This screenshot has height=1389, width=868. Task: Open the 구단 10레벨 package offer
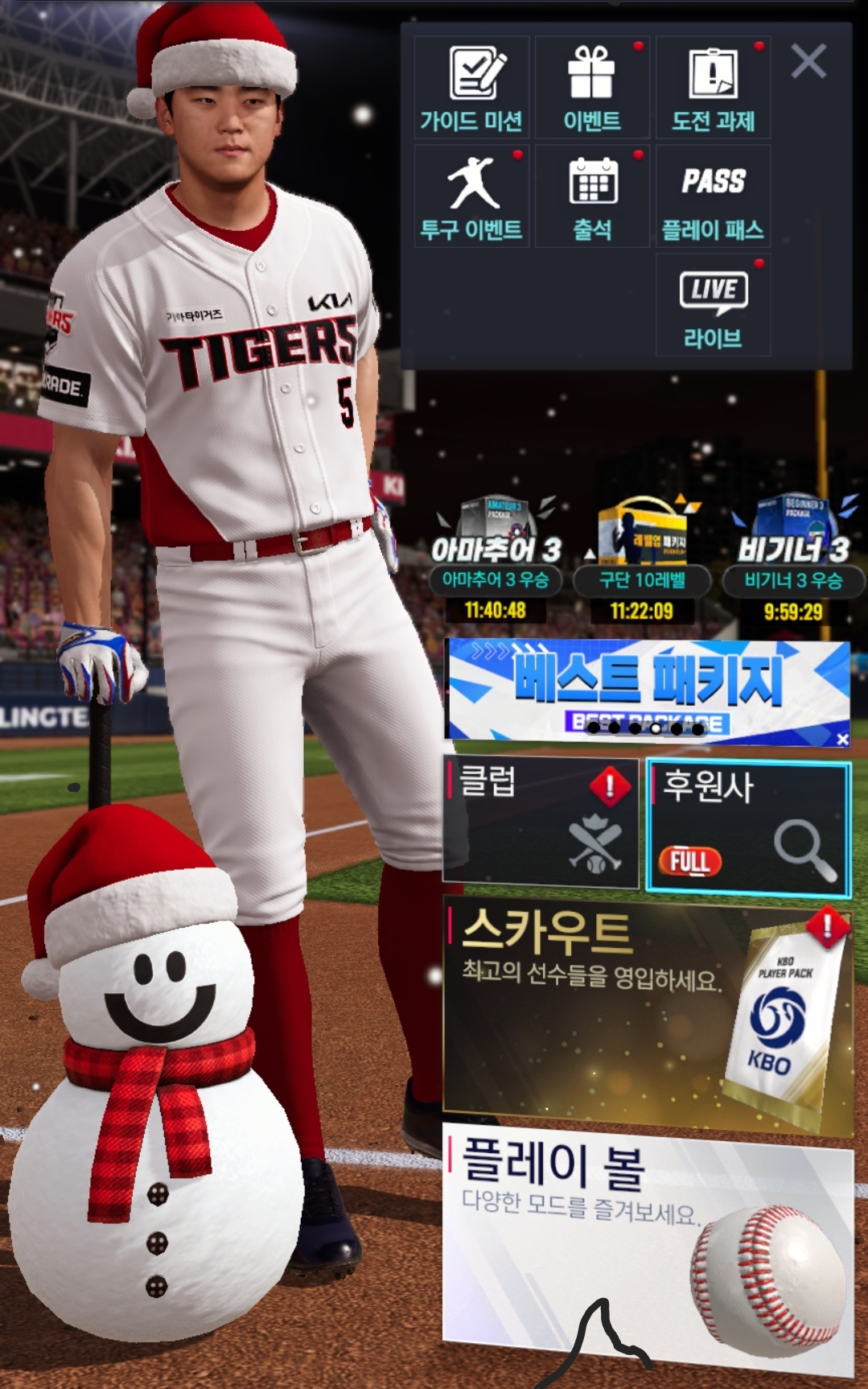(642, 558)
